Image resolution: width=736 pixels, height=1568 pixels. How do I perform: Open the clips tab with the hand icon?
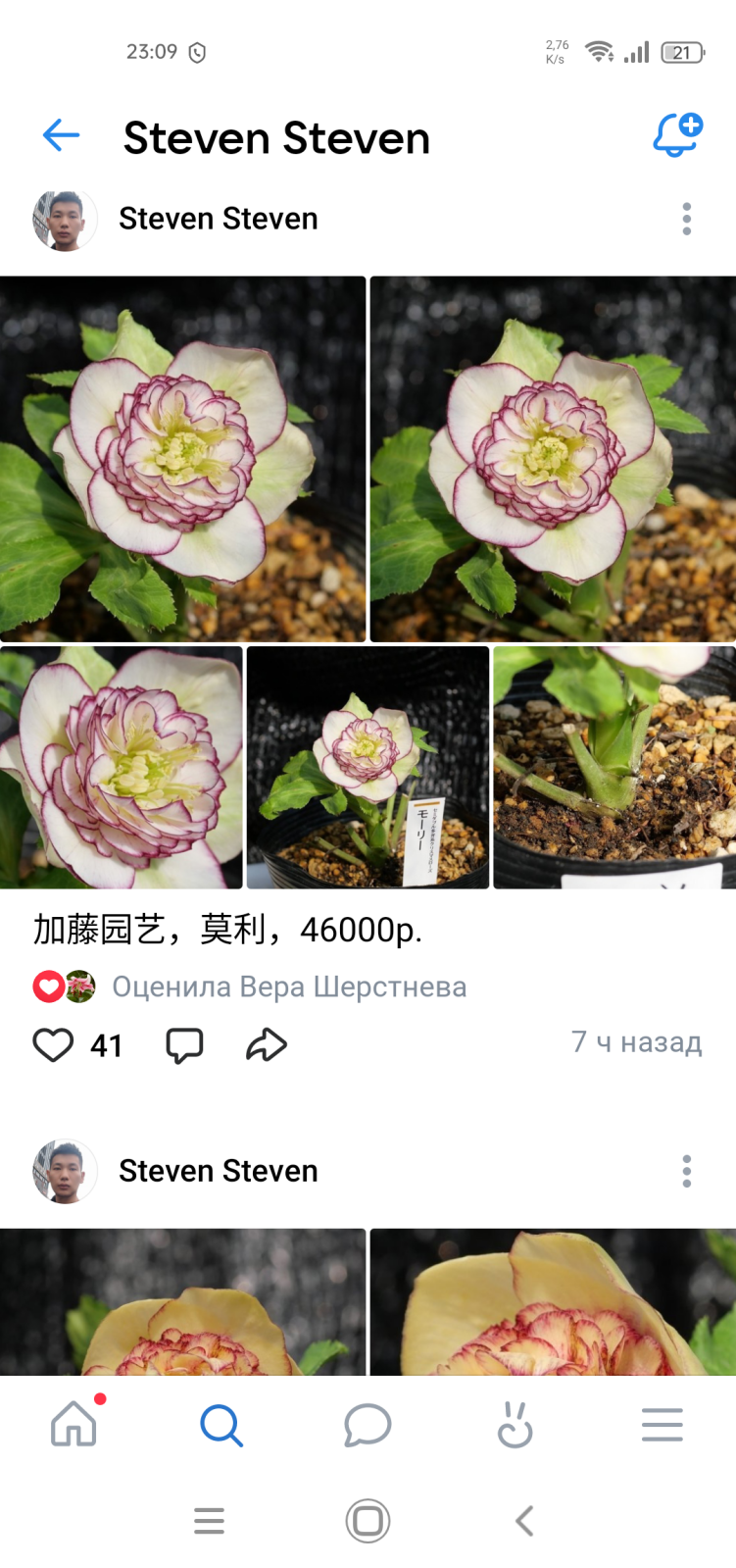[x=515, y=1425]
